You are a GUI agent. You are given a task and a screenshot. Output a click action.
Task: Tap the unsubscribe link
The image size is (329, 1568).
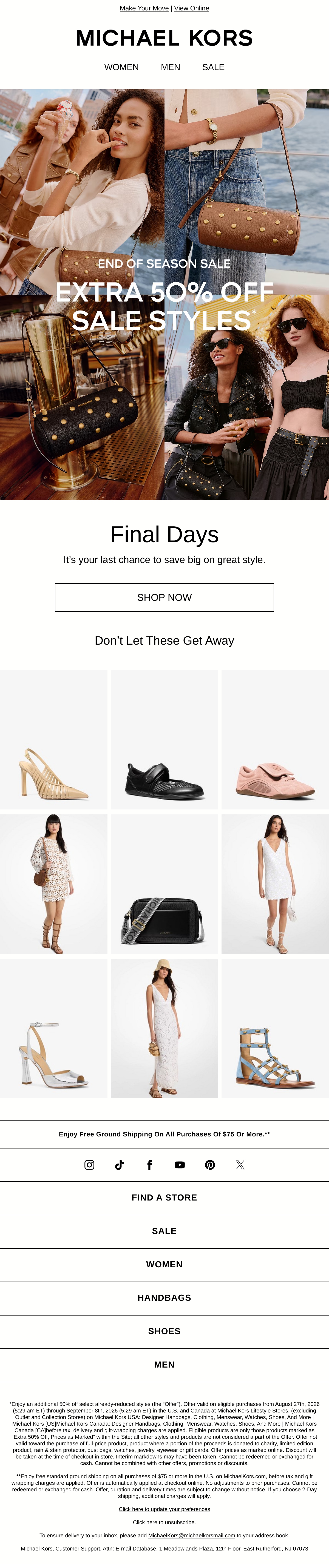point(164,1522)
